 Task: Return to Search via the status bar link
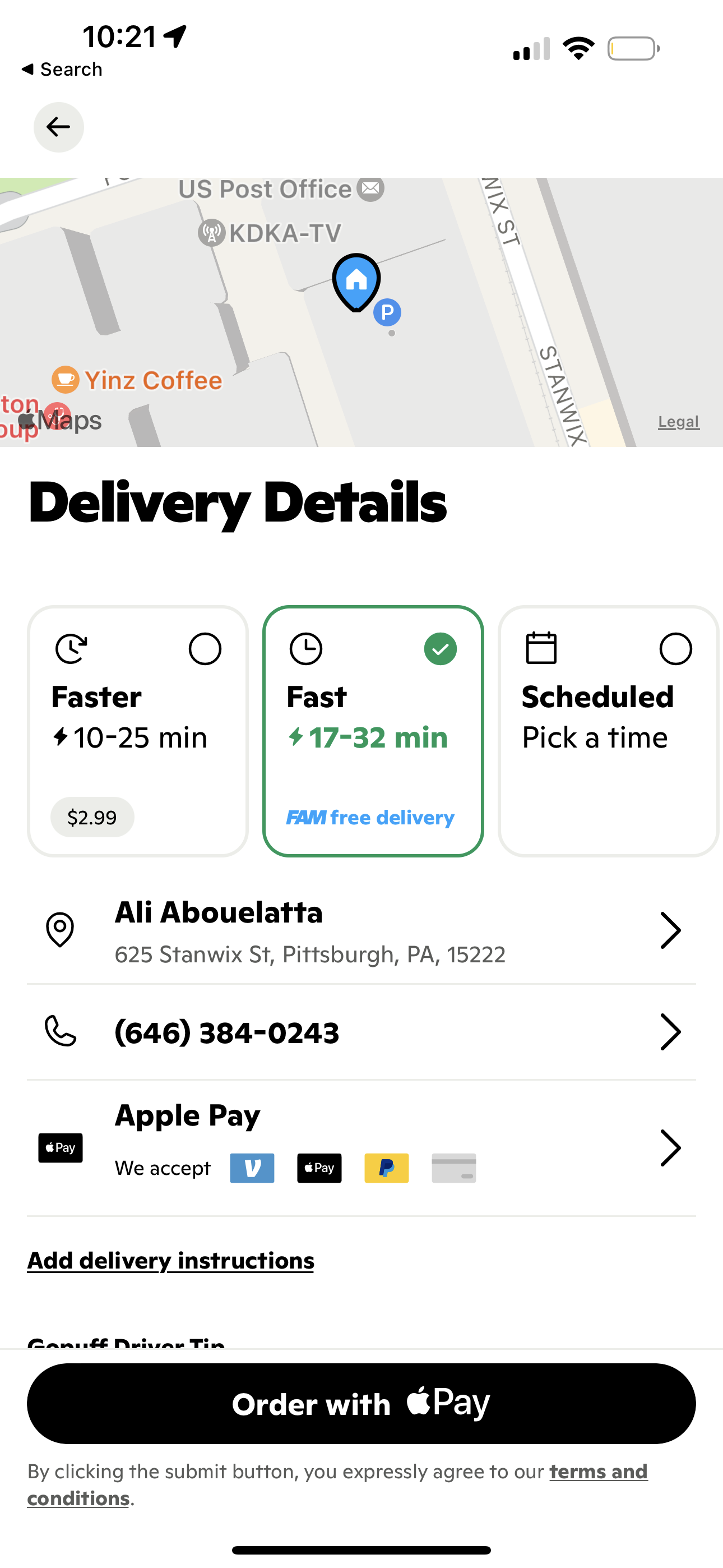62,69
